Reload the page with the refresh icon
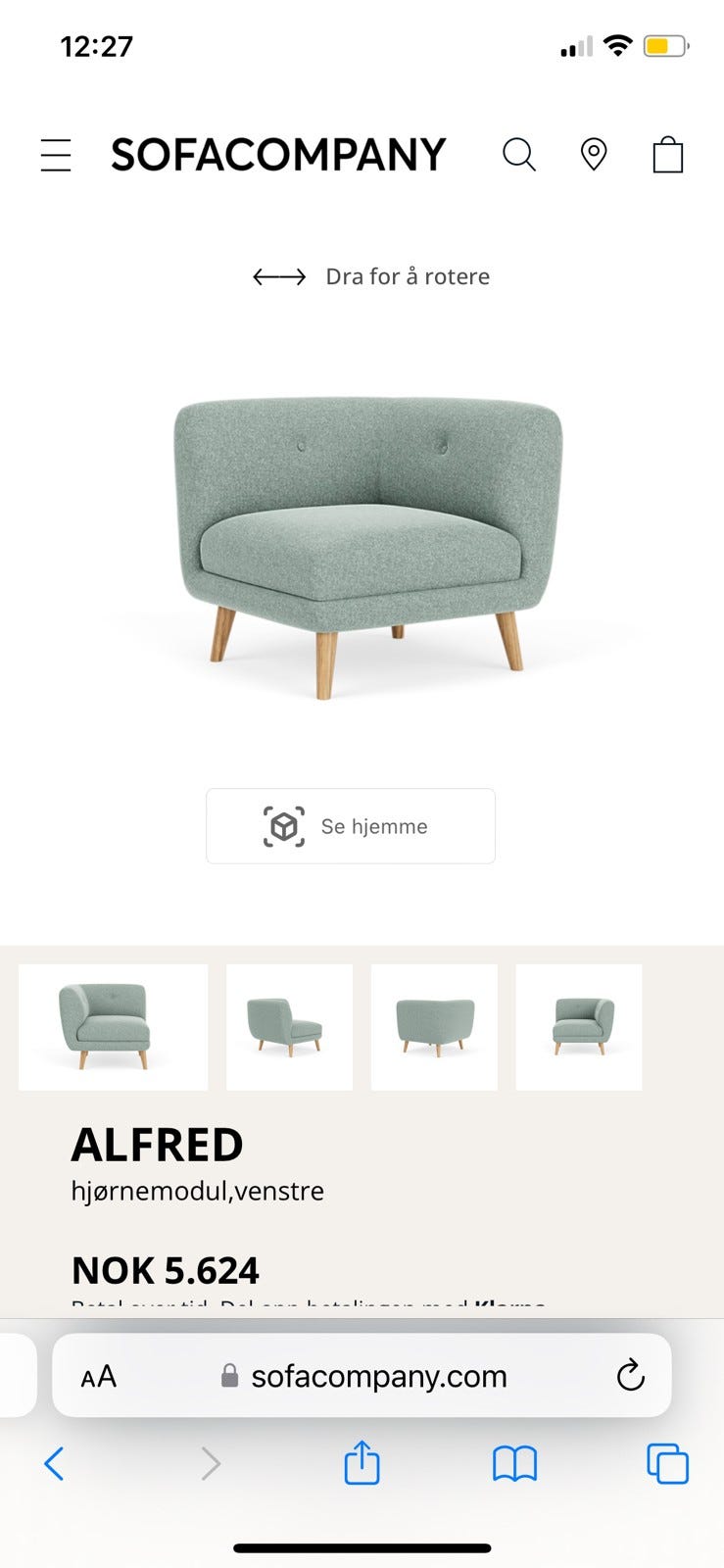 [x=631, y=1375]
